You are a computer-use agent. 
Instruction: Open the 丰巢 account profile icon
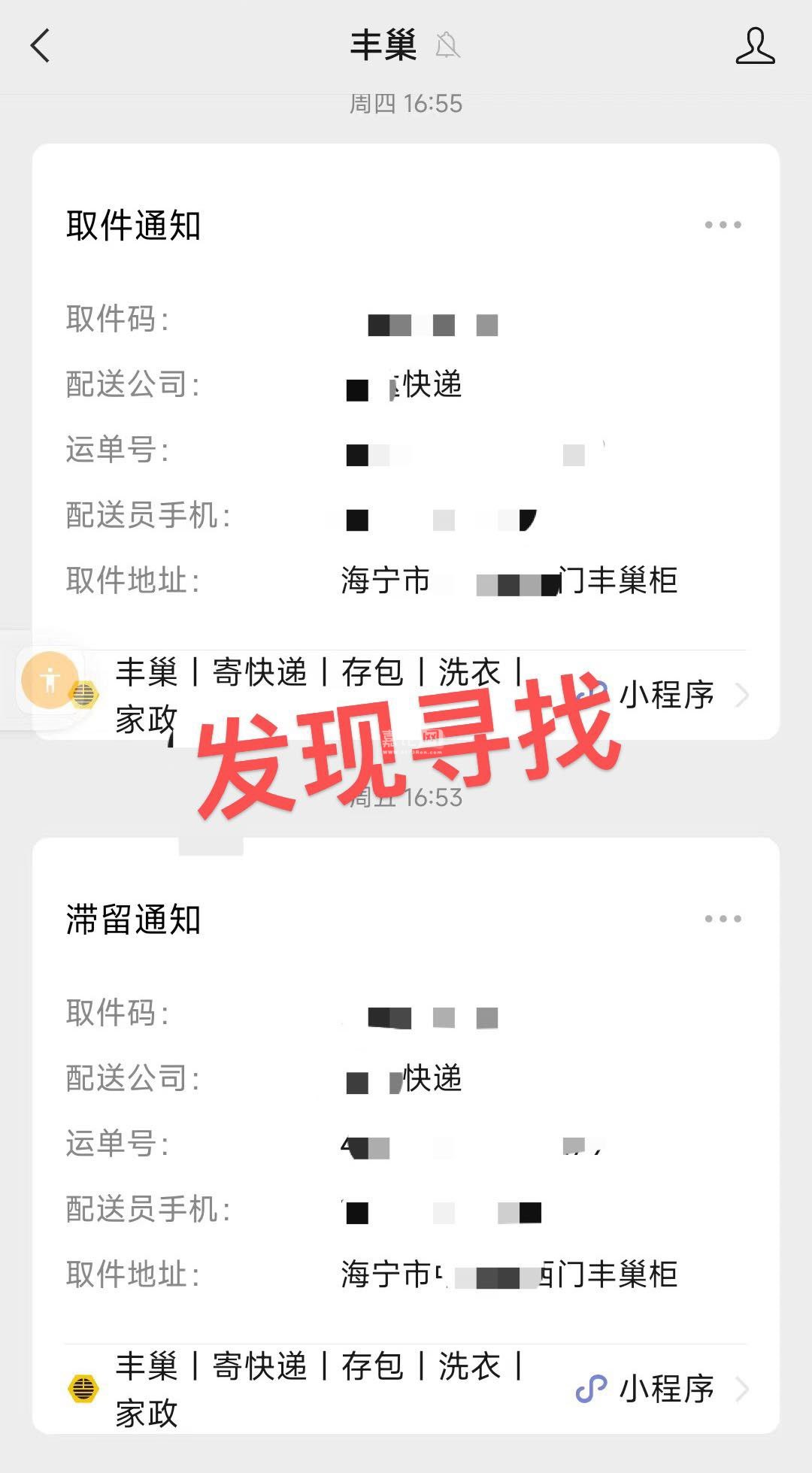coord(755,46)
